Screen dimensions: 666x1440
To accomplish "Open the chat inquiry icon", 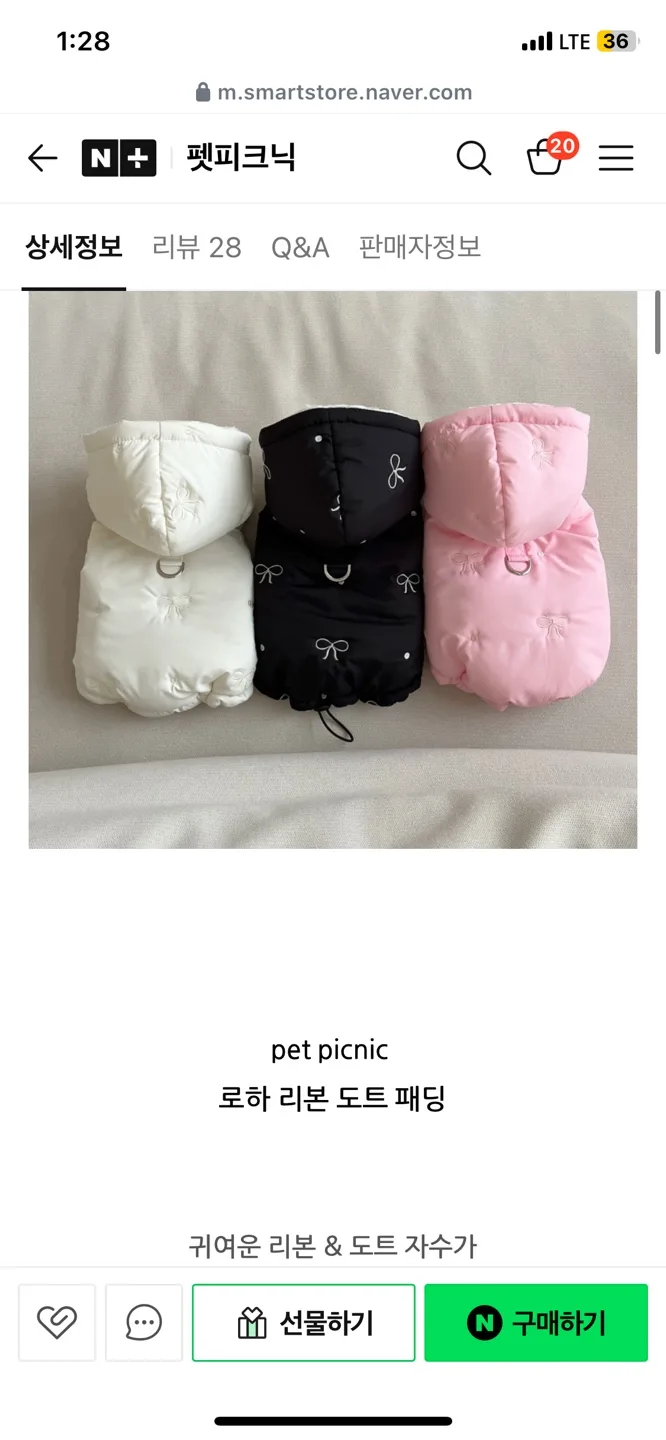I will click(x=144, y=1323).
